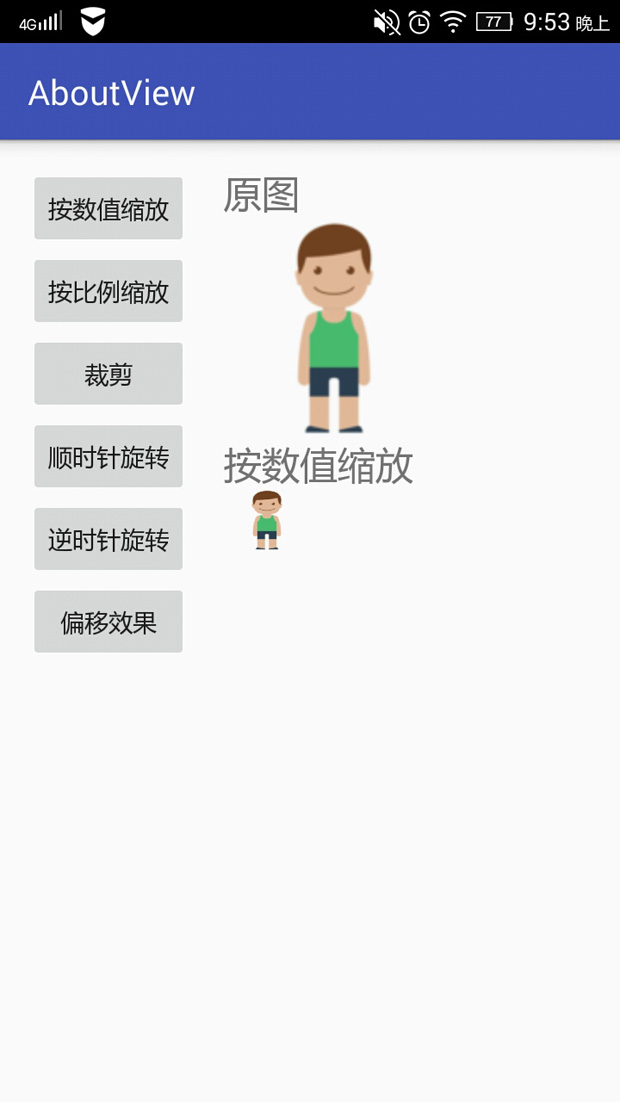Image resolution: width=620 pixels, height=1102 pixels.
Task: Apply the 裁剪 crop button
Action: (x=108, y=374)
